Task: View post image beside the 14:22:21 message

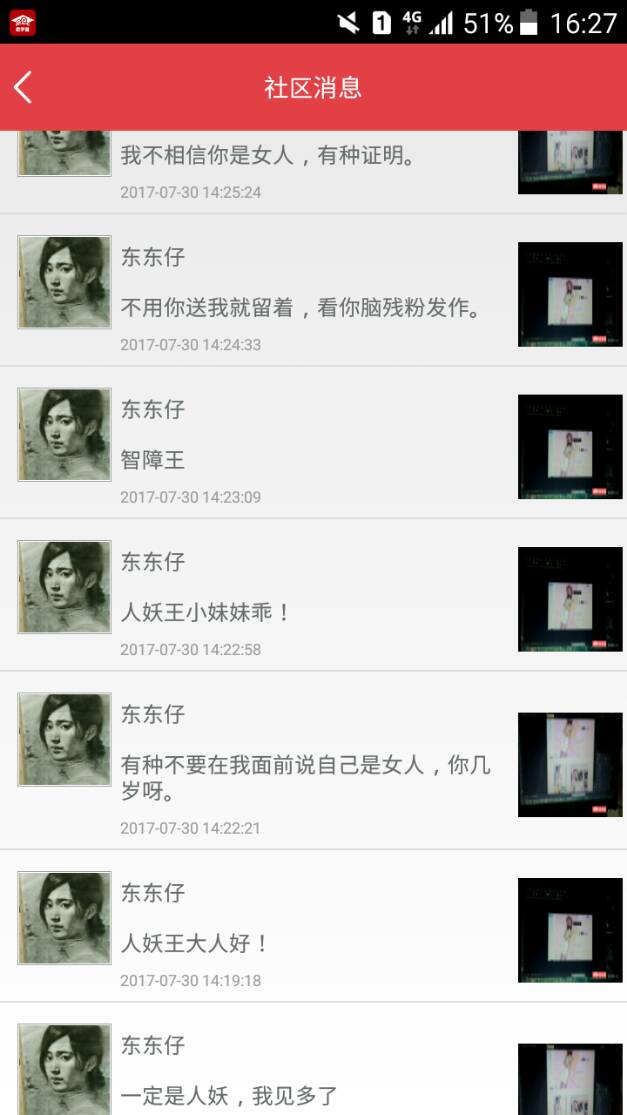Action: click(570, 765)
